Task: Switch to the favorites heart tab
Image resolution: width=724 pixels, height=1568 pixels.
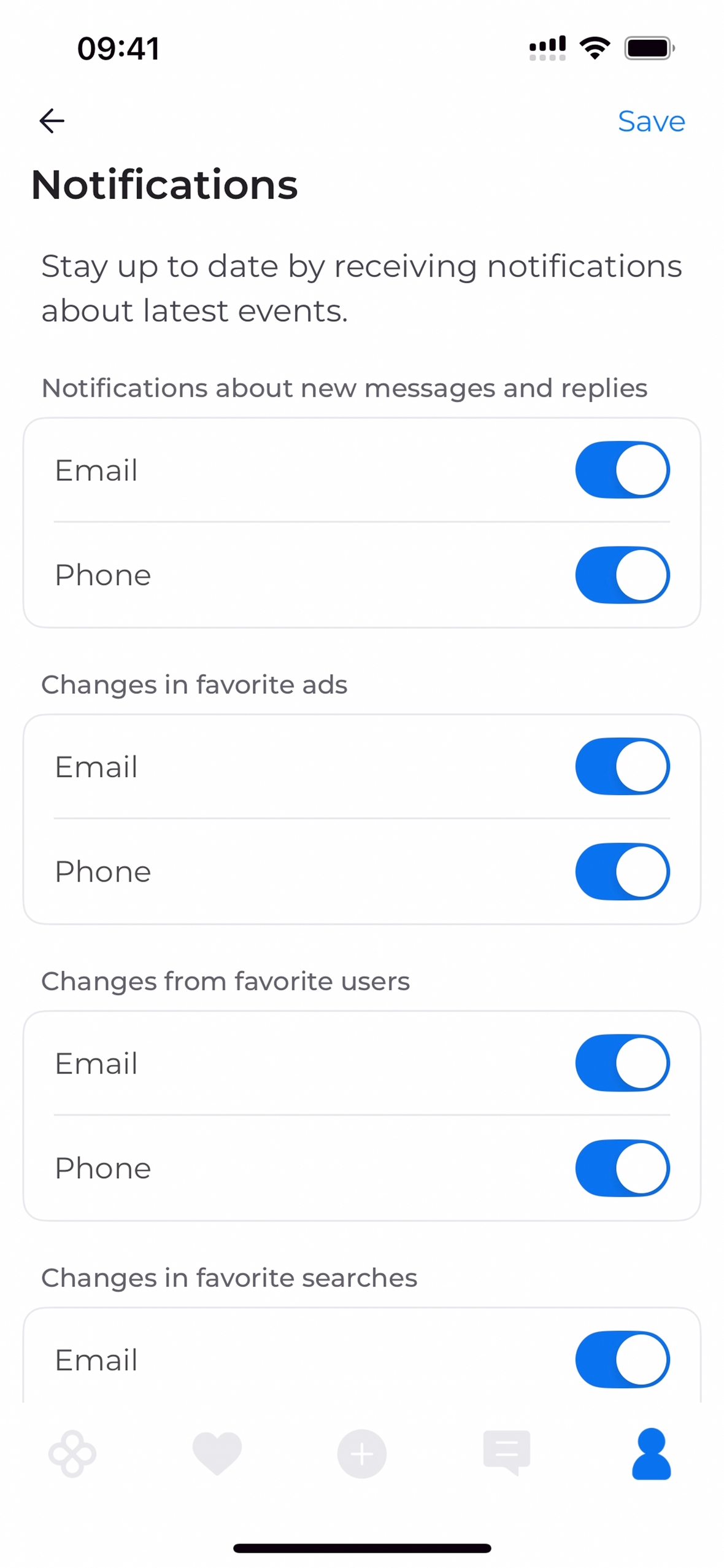Action: [x=217, y=1454]
